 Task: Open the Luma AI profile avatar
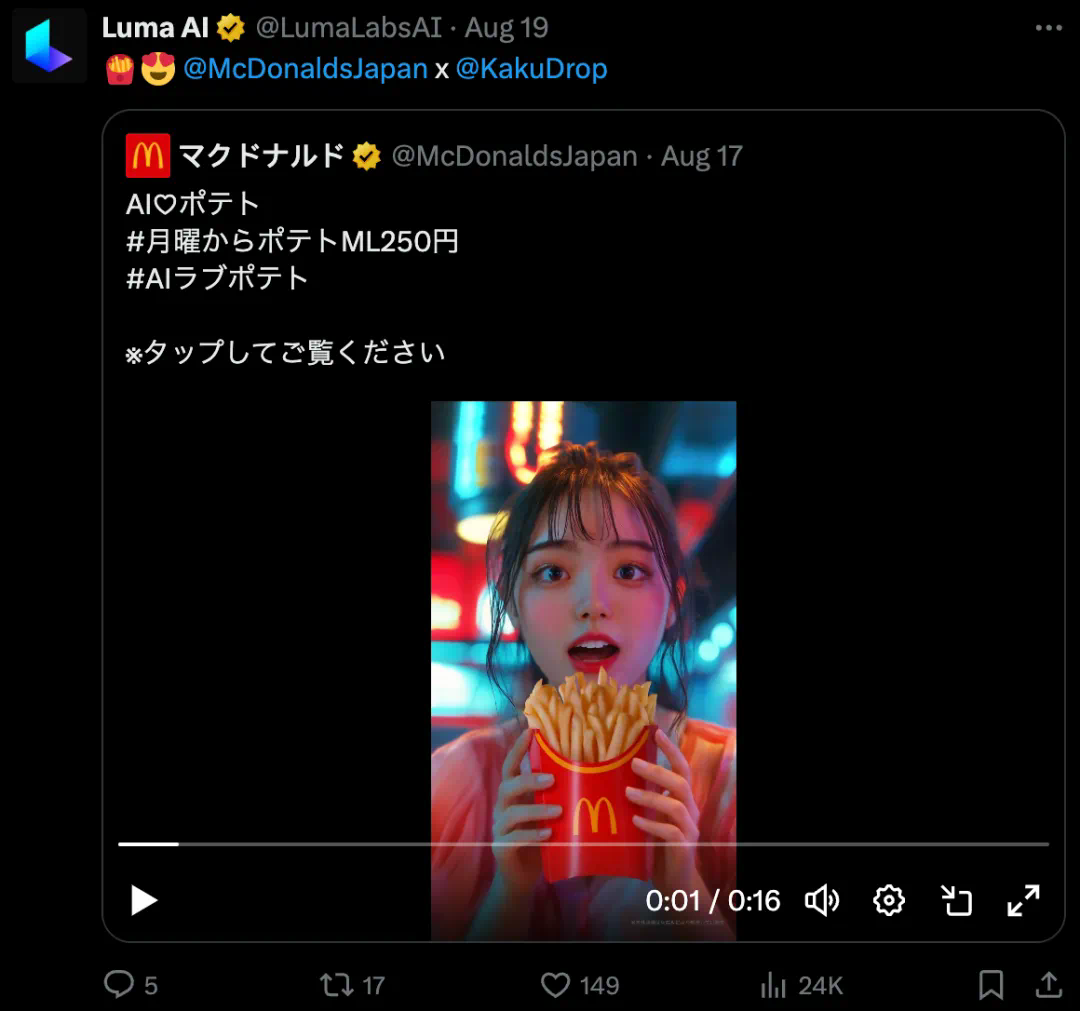[49, 46]
